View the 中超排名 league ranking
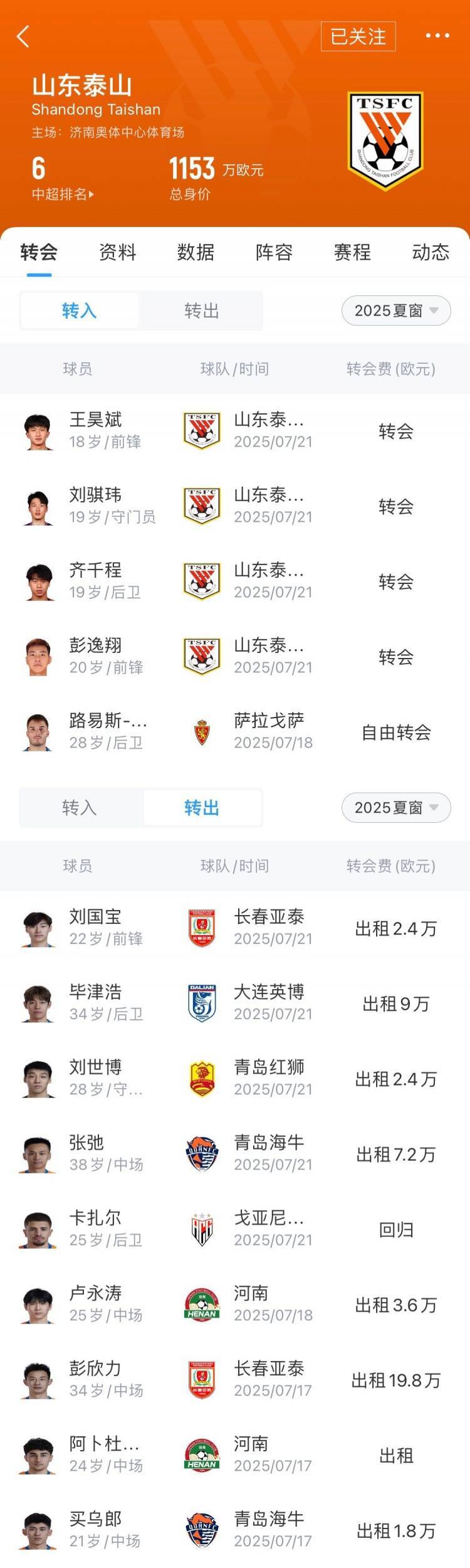The width and height of the screenshot is (470, 1568). point(62,194)
